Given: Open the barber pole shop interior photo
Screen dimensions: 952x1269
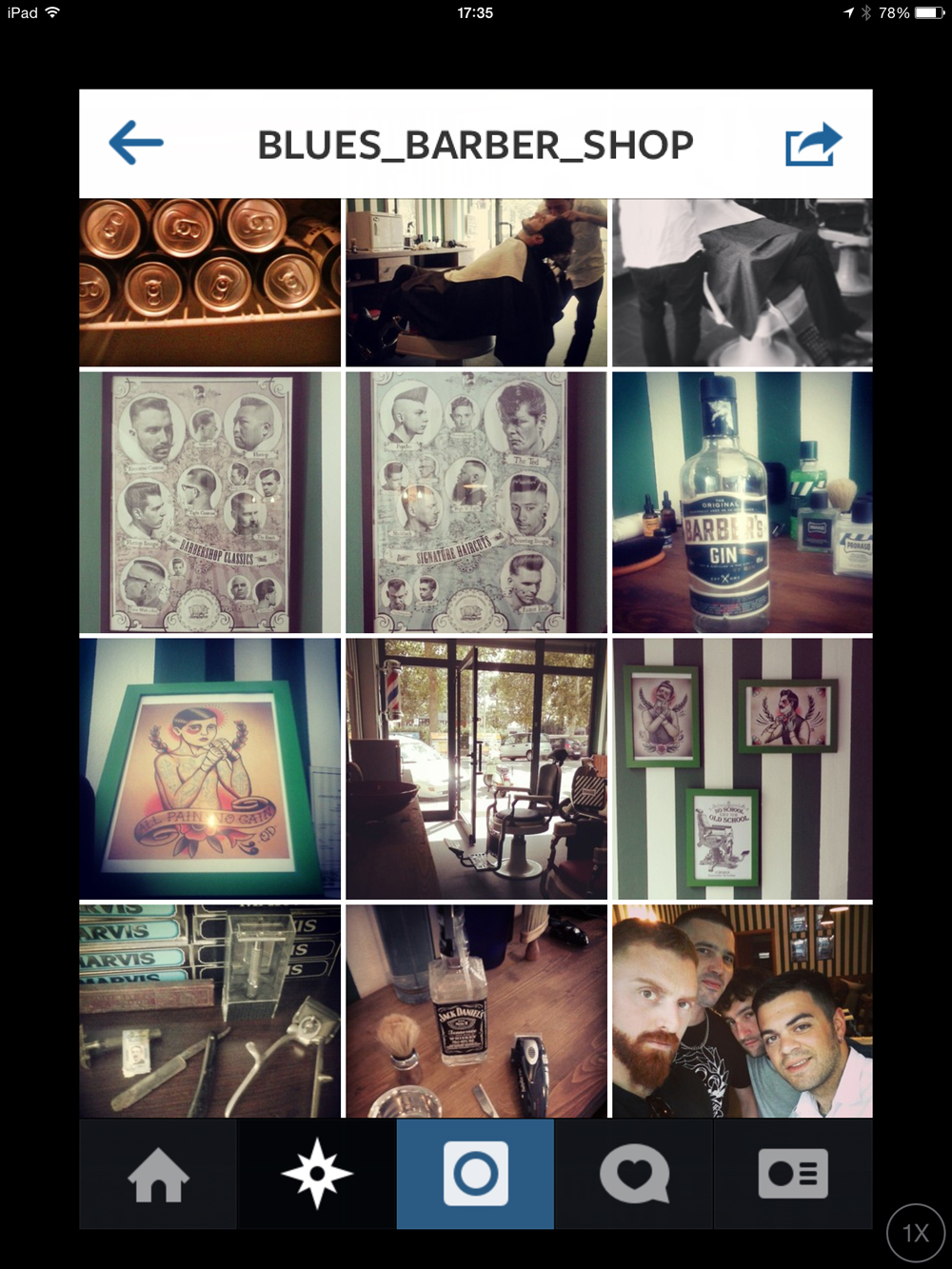Looking at the screenshot, I should [x=476, y=768].
